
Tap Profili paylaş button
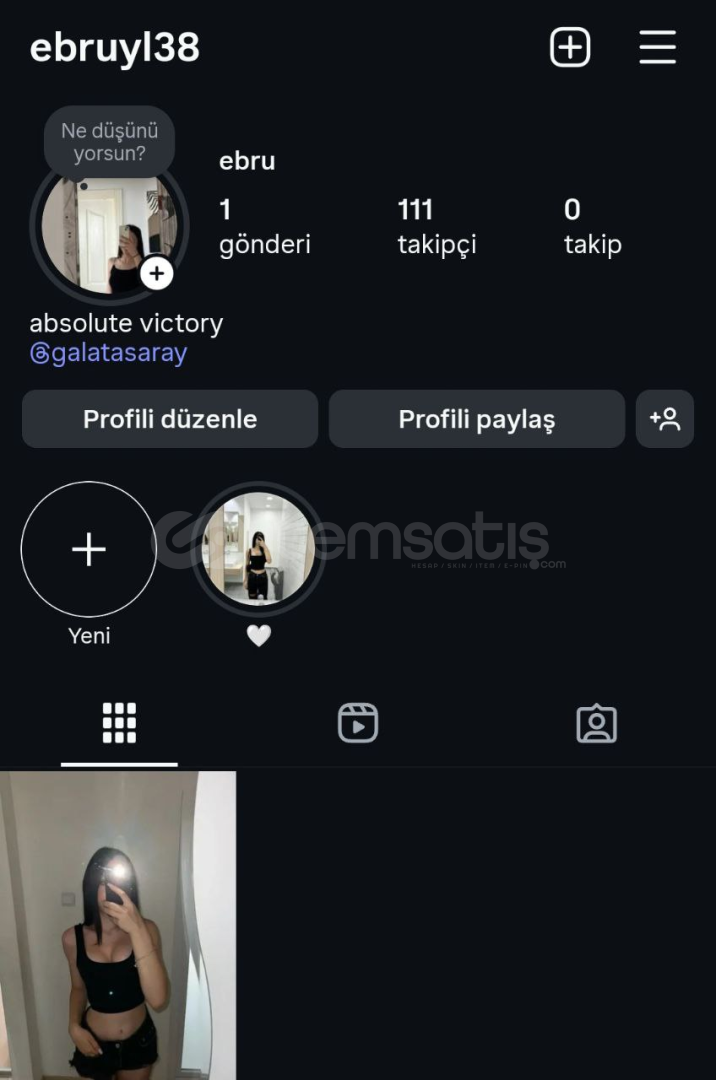pos(476,419)
